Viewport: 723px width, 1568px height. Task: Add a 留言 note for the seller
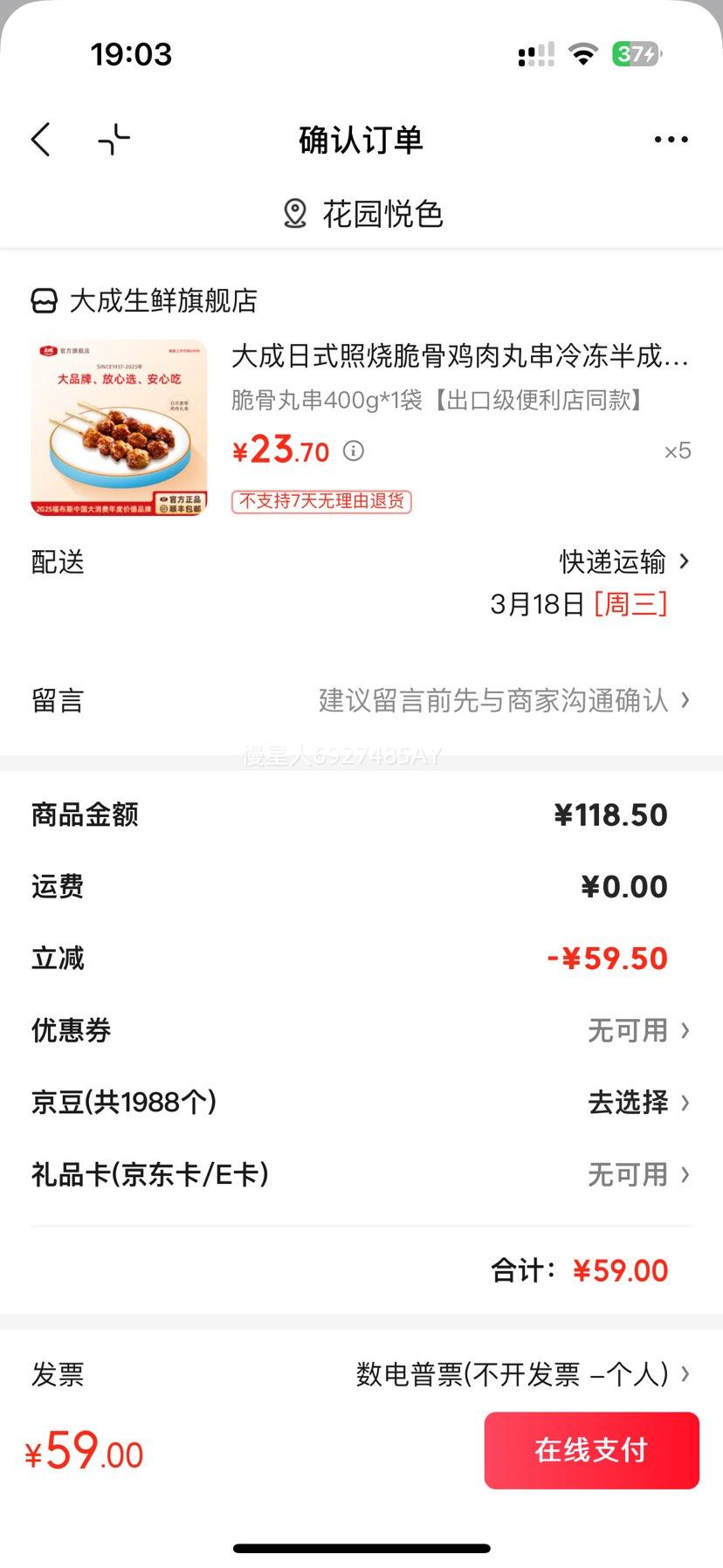click(x=503, y=700)
